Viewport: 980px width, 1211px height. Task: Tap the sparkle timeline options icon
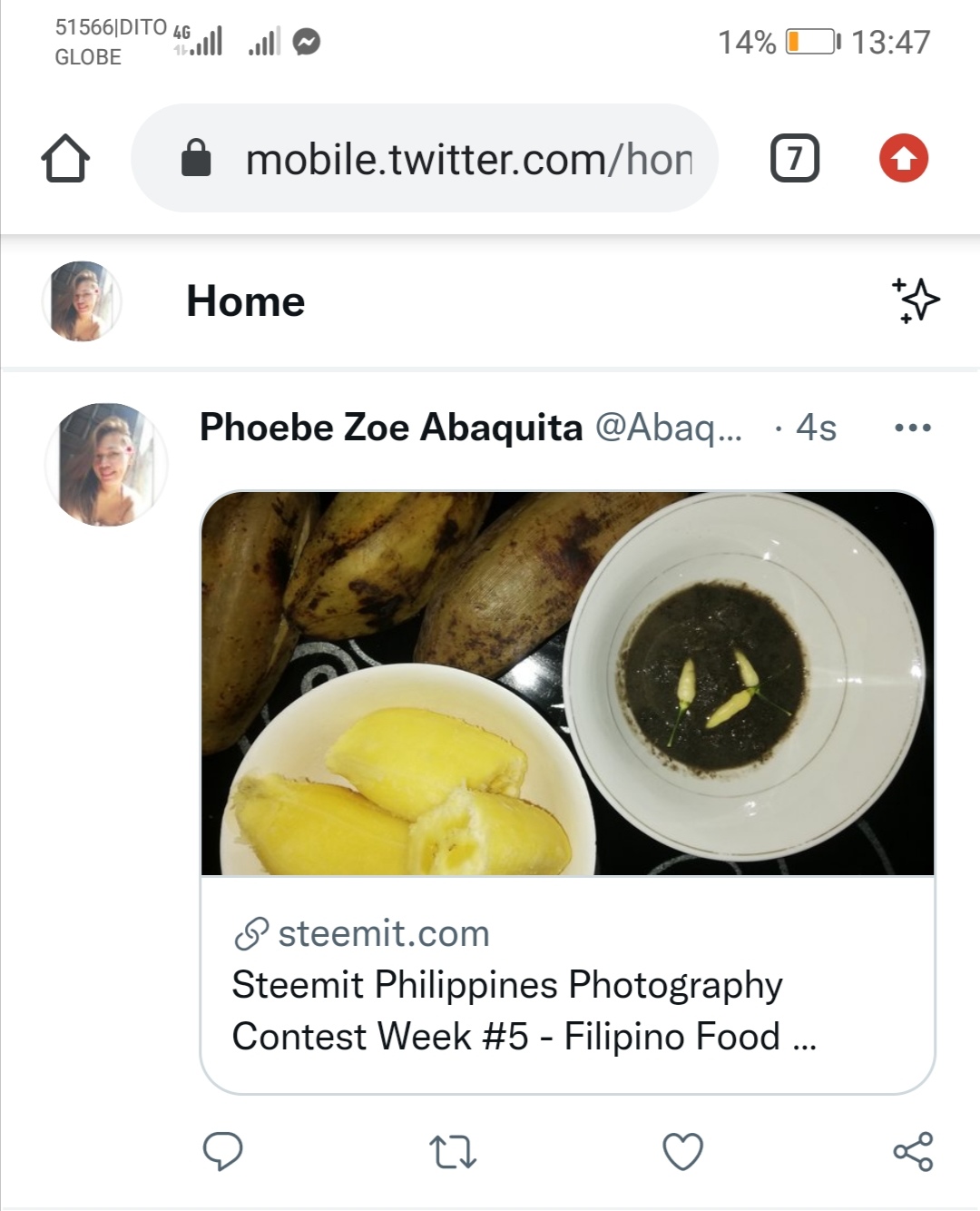click(x=916, y=300)
